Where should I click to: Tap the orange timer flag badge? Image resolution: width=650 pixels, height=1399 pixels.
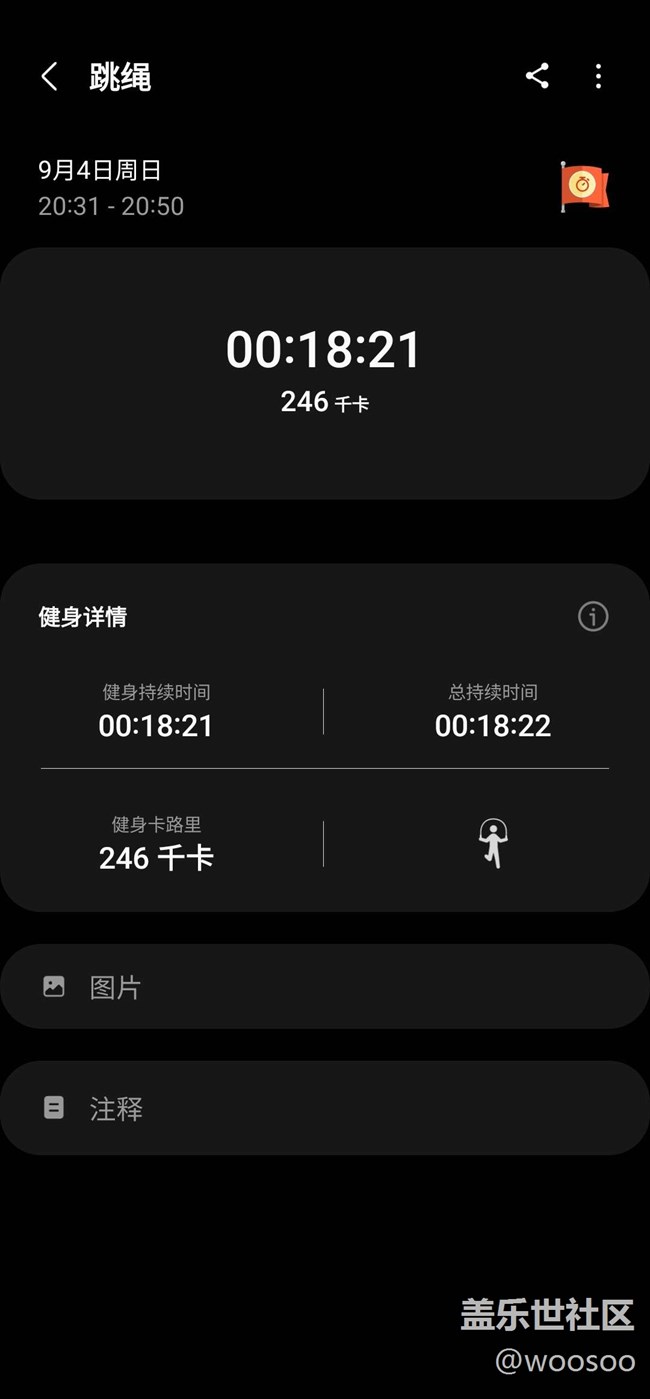(x=584, y=186)
